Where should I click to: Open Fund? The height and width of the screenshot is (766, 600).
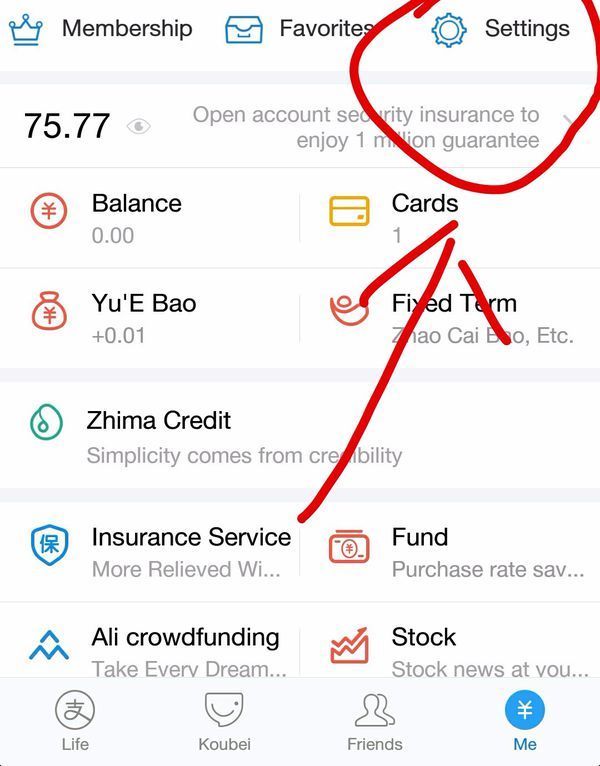point(420,551)
